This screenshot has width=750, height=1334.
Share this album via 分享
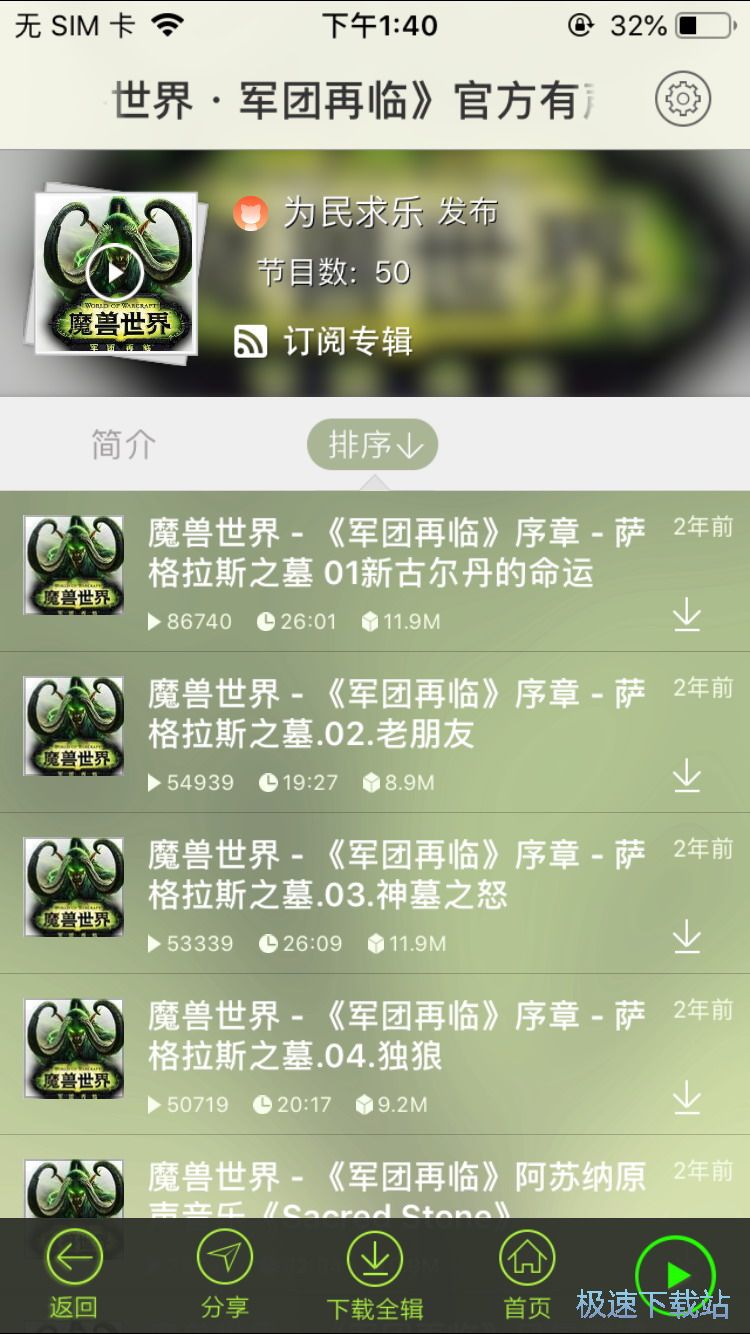224,1275
